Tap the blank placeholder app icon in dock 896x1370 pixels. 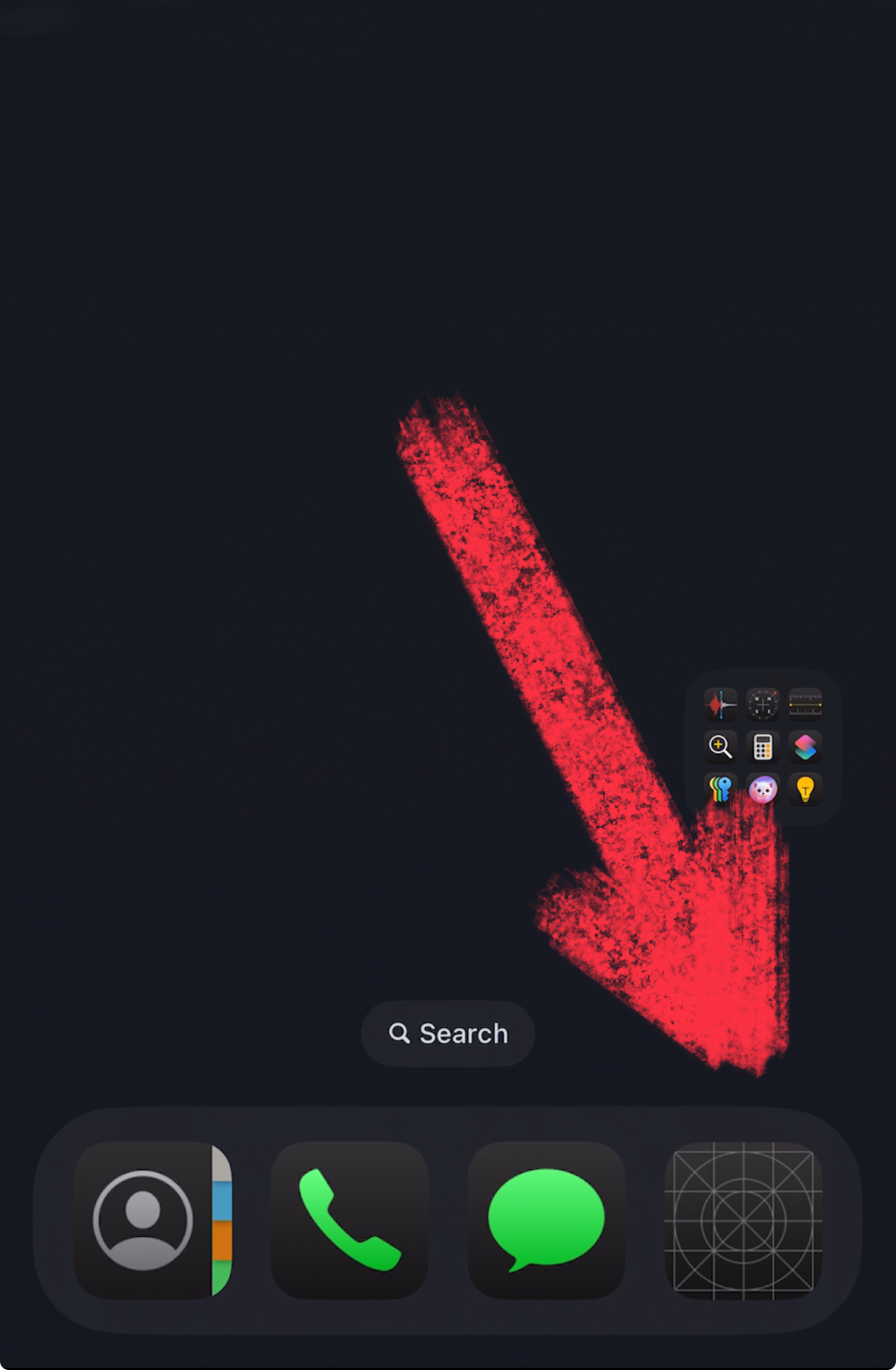(x=743, y=1220)
